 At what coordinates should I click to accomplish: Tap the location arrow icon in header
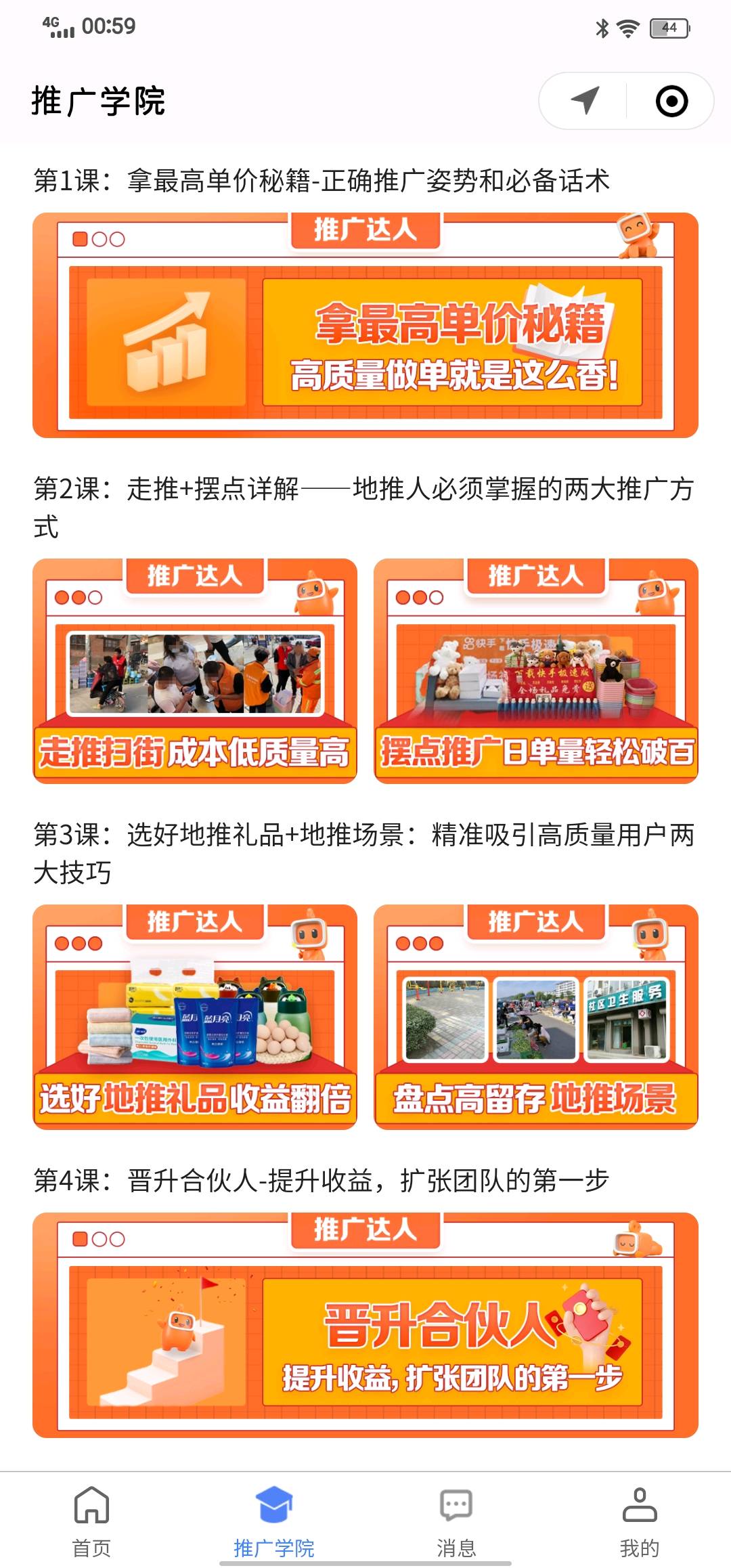pyautogui.click(x=585, y=101)
